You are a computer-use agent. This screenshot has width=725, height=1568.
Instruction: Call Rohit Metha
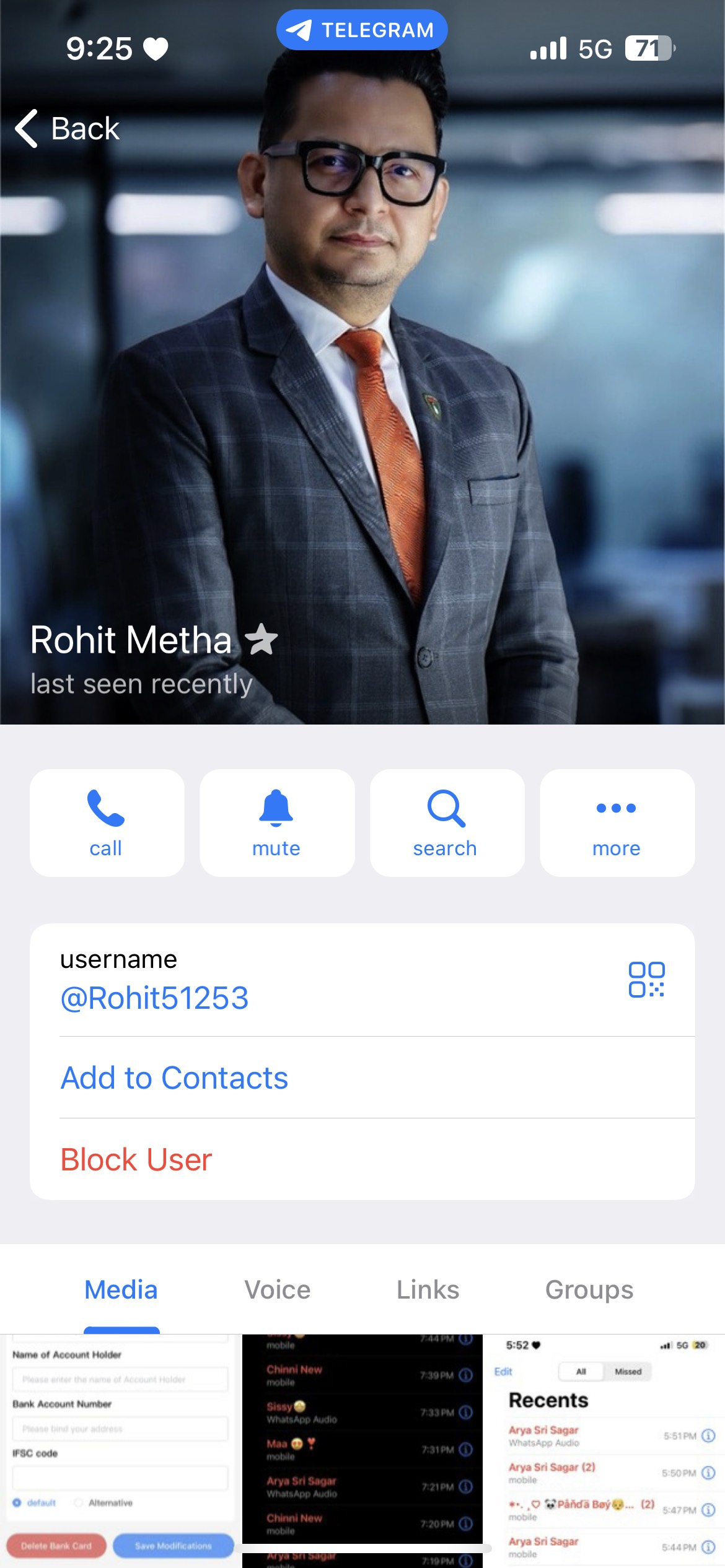coord(107,822)
